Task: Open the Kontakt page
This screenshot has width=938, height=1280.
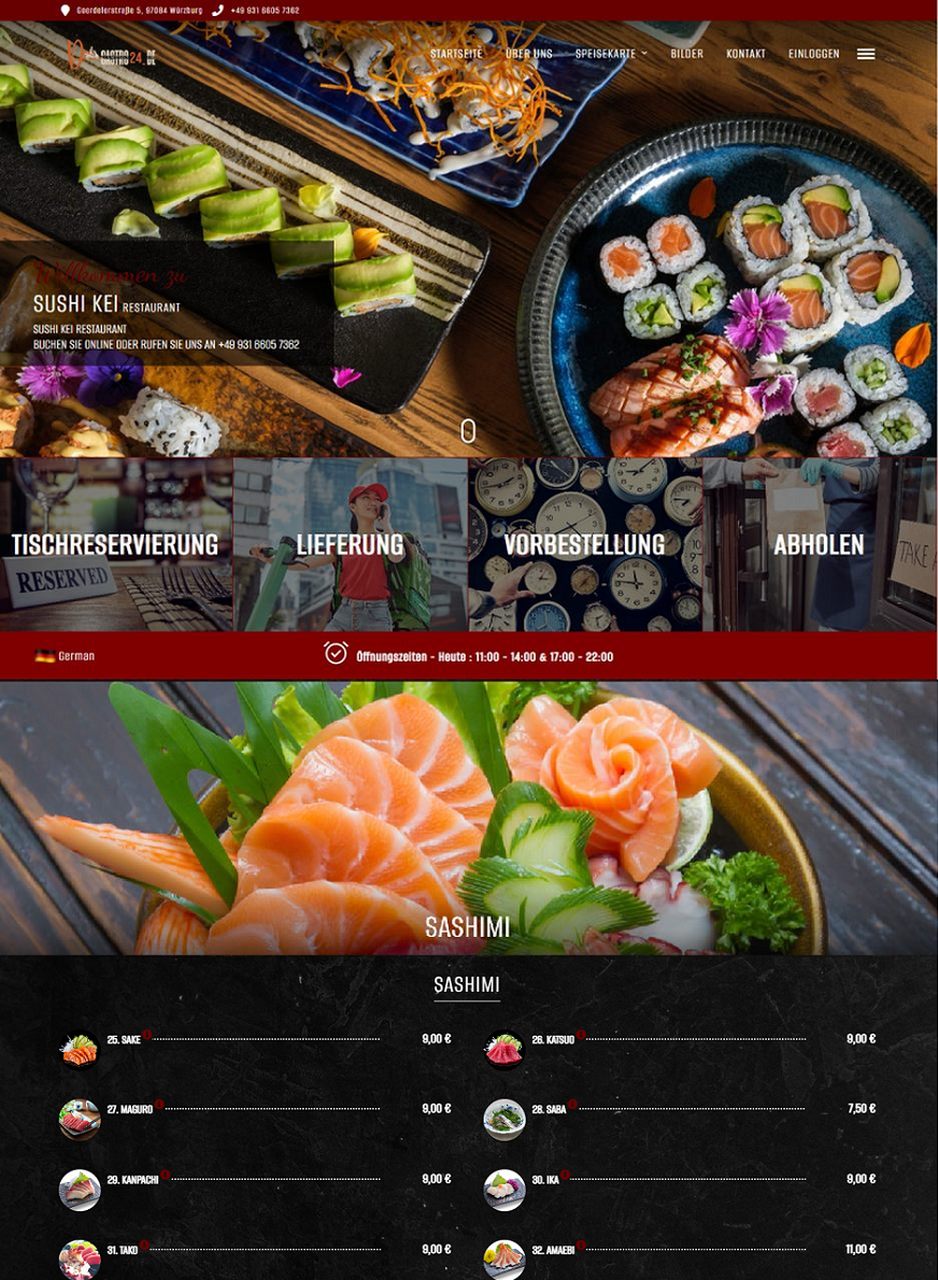Action: coord(746,54)
